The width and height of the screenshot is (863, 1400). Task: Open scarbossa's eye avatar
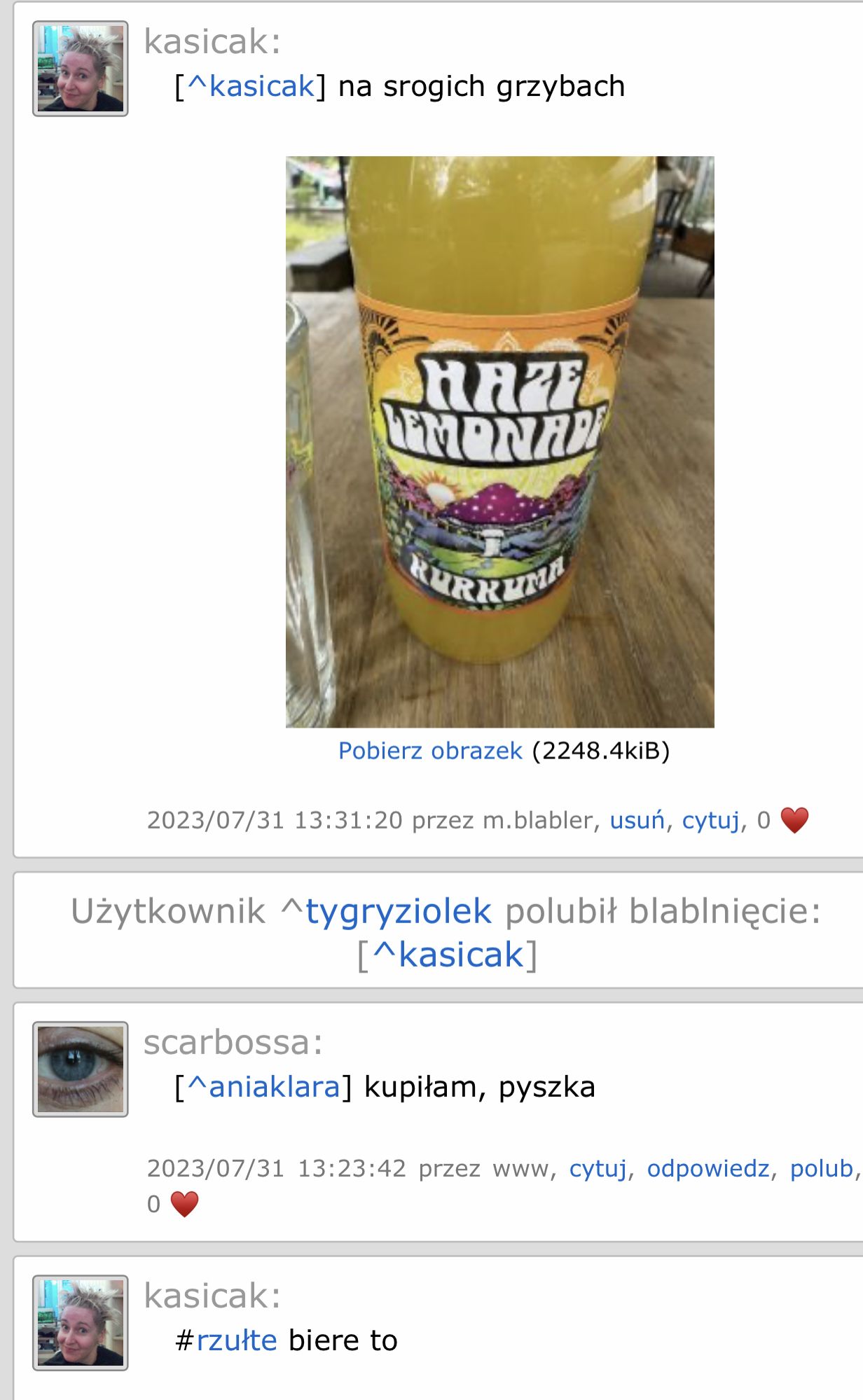81,1069
